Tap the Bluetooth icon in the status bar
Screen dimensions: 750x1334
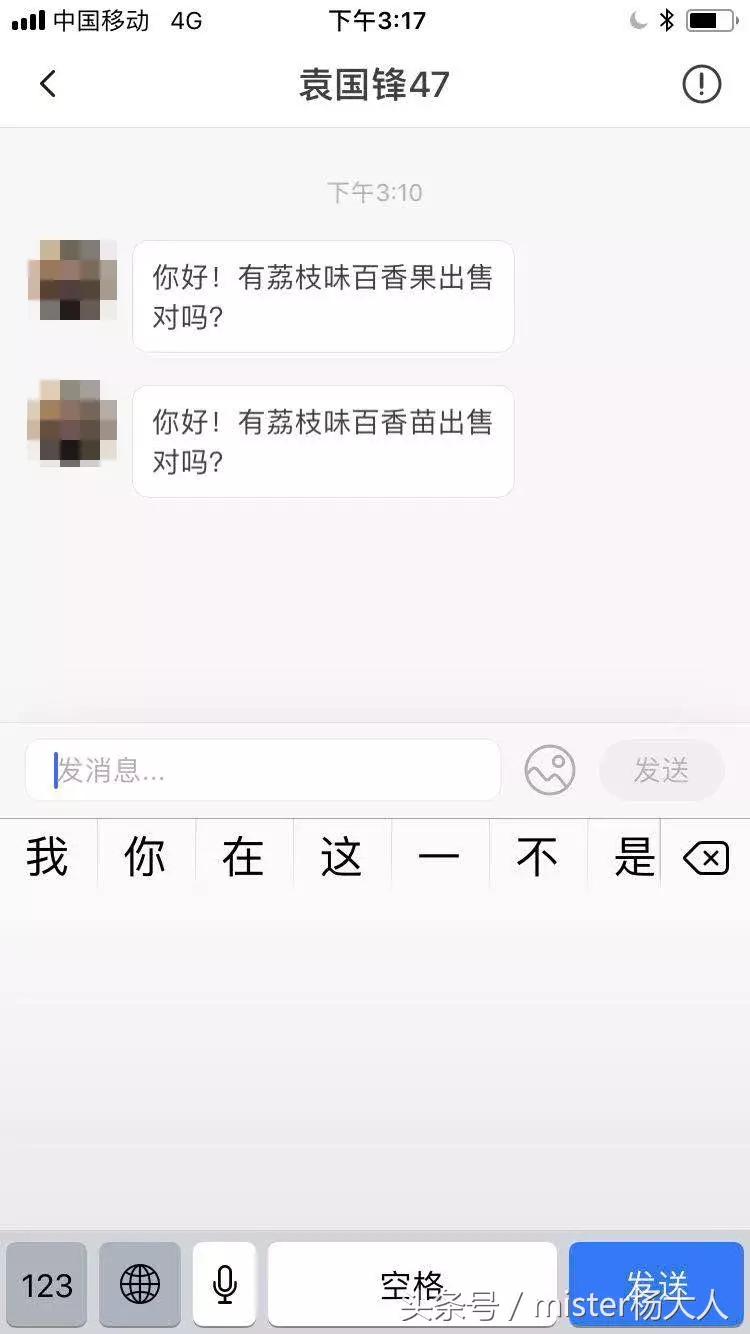pos(665,20)
